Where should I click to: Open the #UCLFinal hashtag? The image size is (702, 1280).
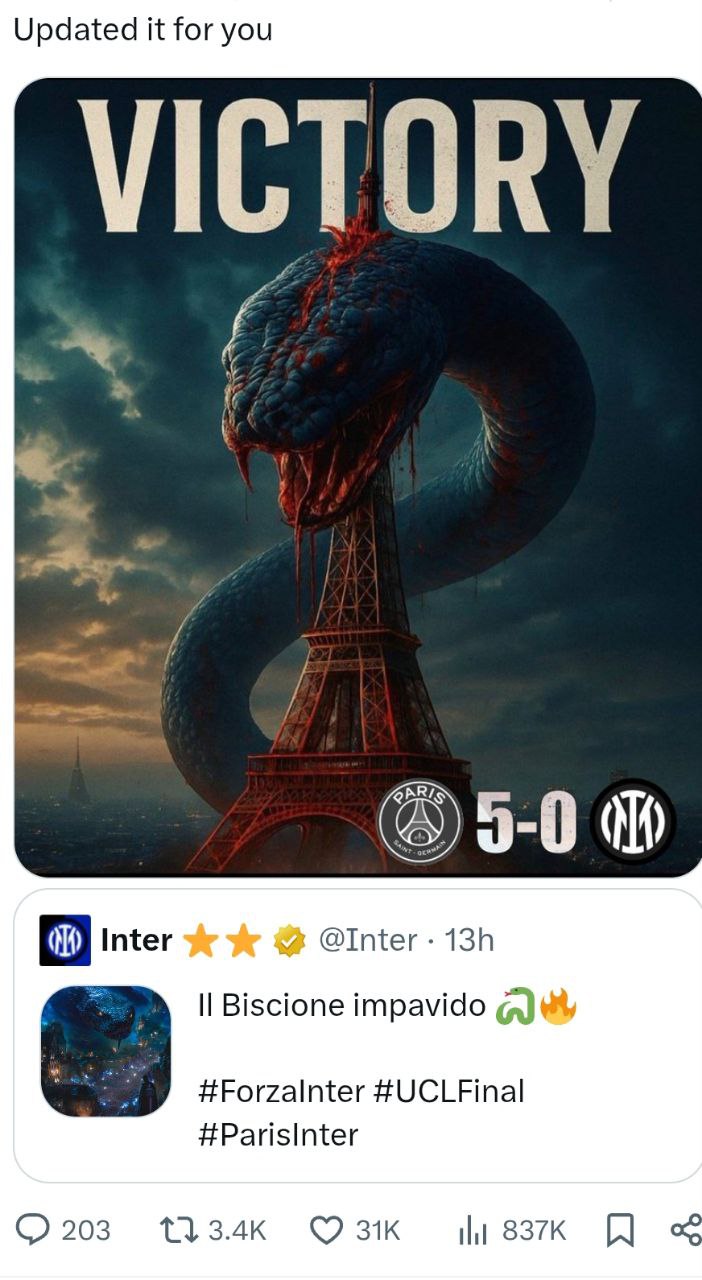coord(448,1091)
